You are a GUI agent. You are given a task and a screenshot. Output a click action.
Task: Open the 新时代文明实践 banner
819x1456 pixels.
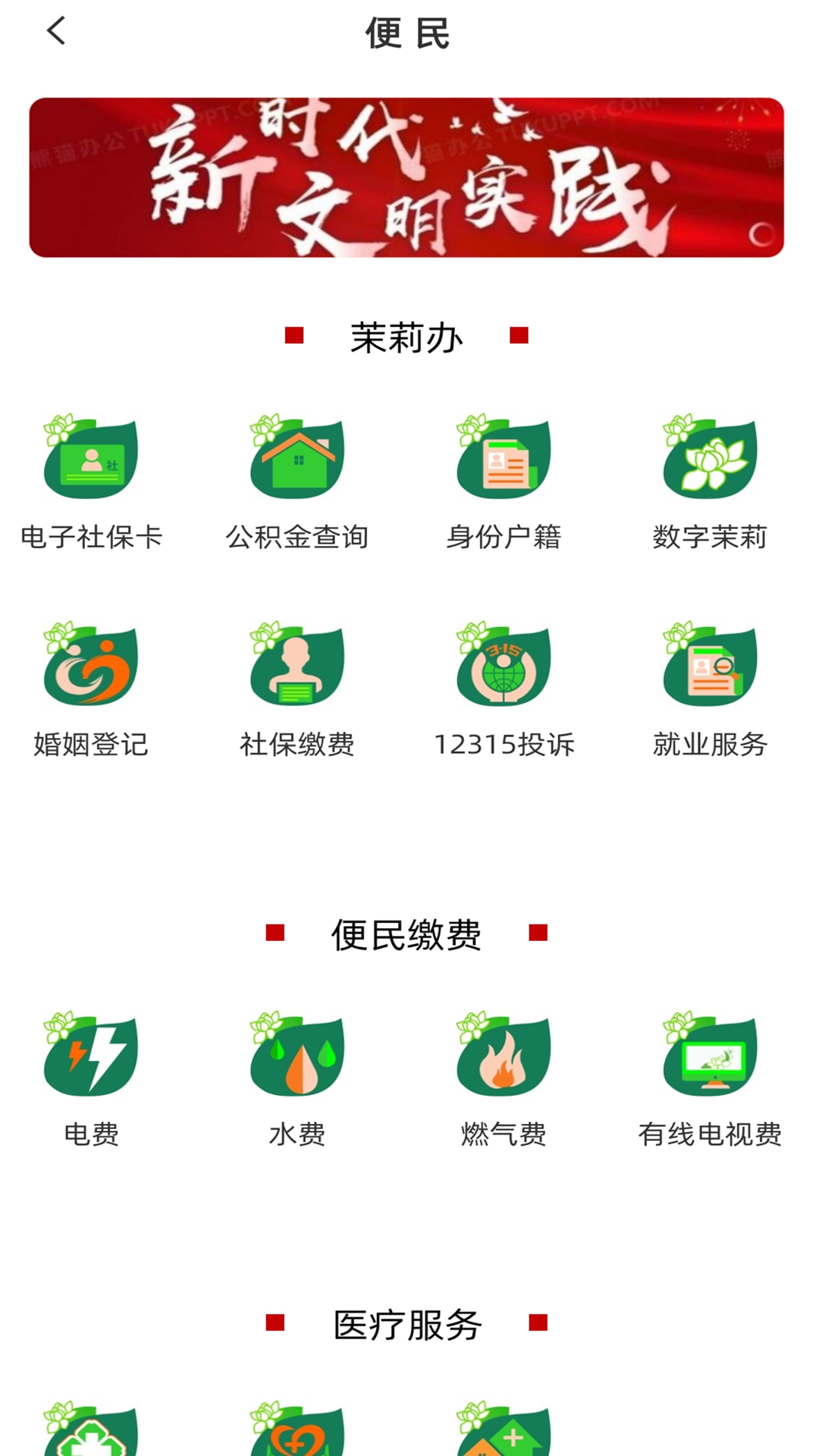(x=409, y=176)
